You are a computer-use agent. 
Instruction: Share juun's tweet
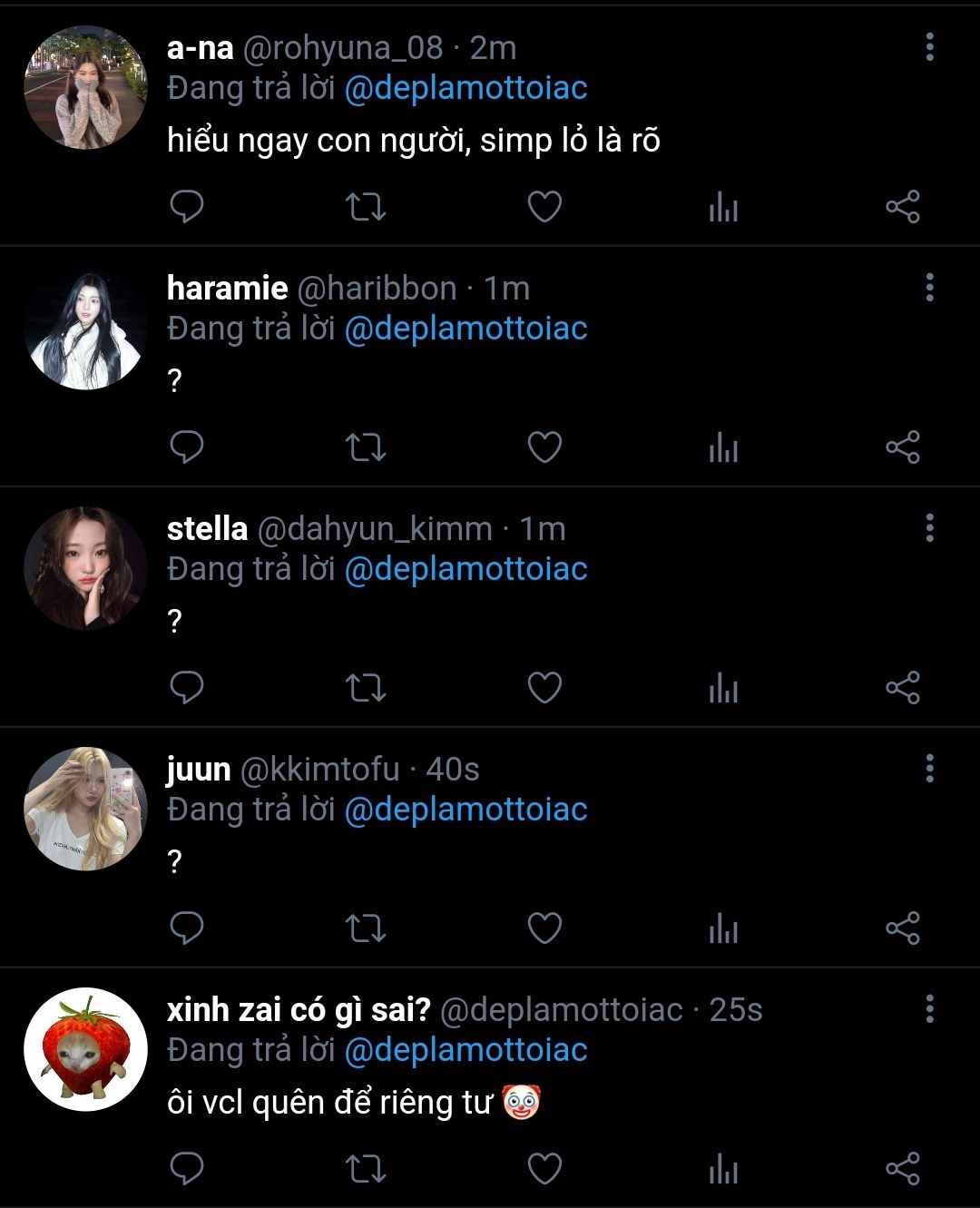pyautogui.click(x=902, y=928)
